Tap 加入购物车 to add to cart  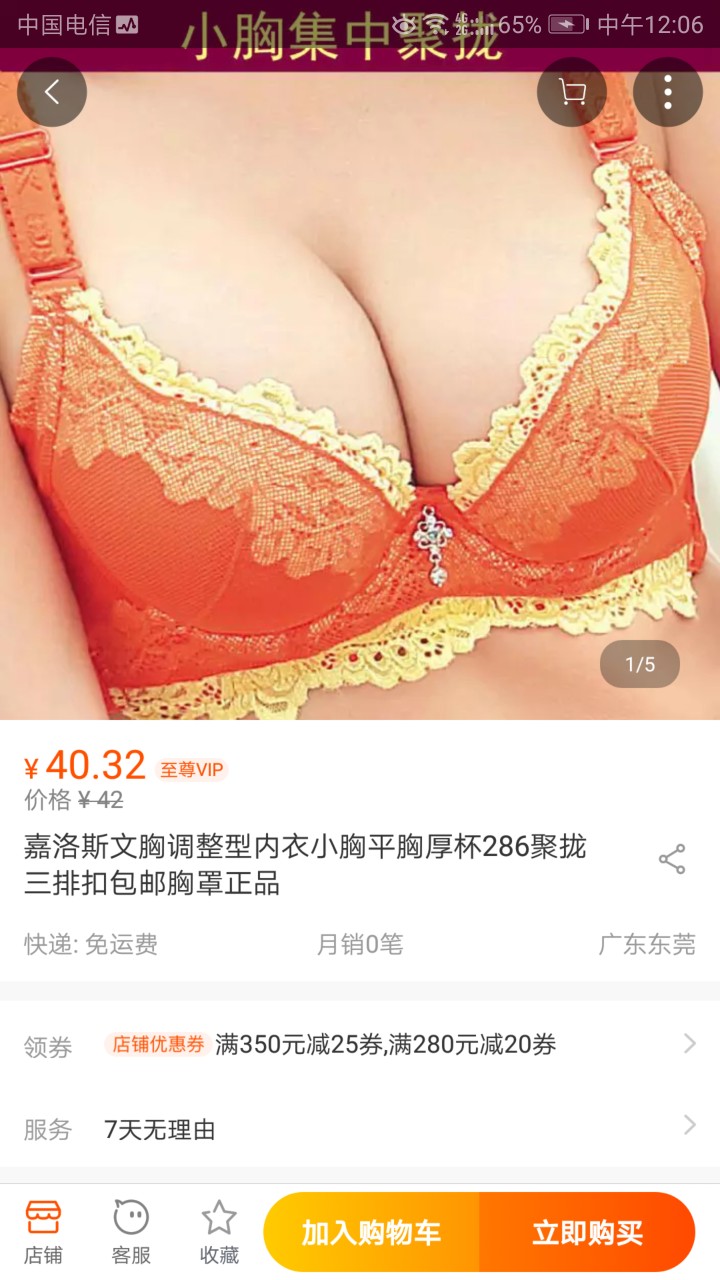click(x=371, y=1232)
